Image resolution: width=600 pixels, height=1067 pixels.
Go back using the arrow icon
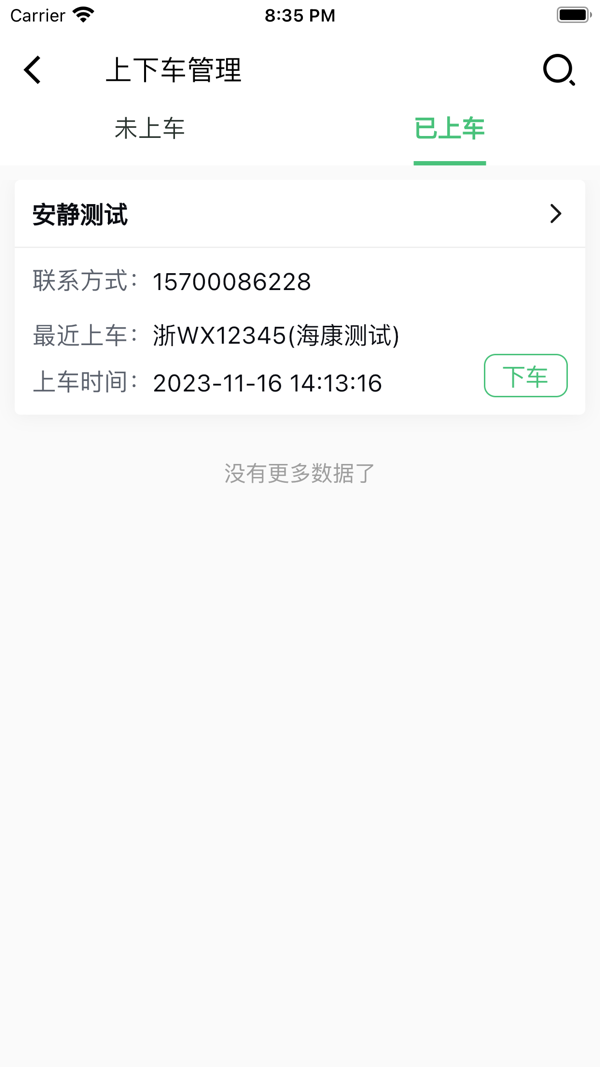33,70
